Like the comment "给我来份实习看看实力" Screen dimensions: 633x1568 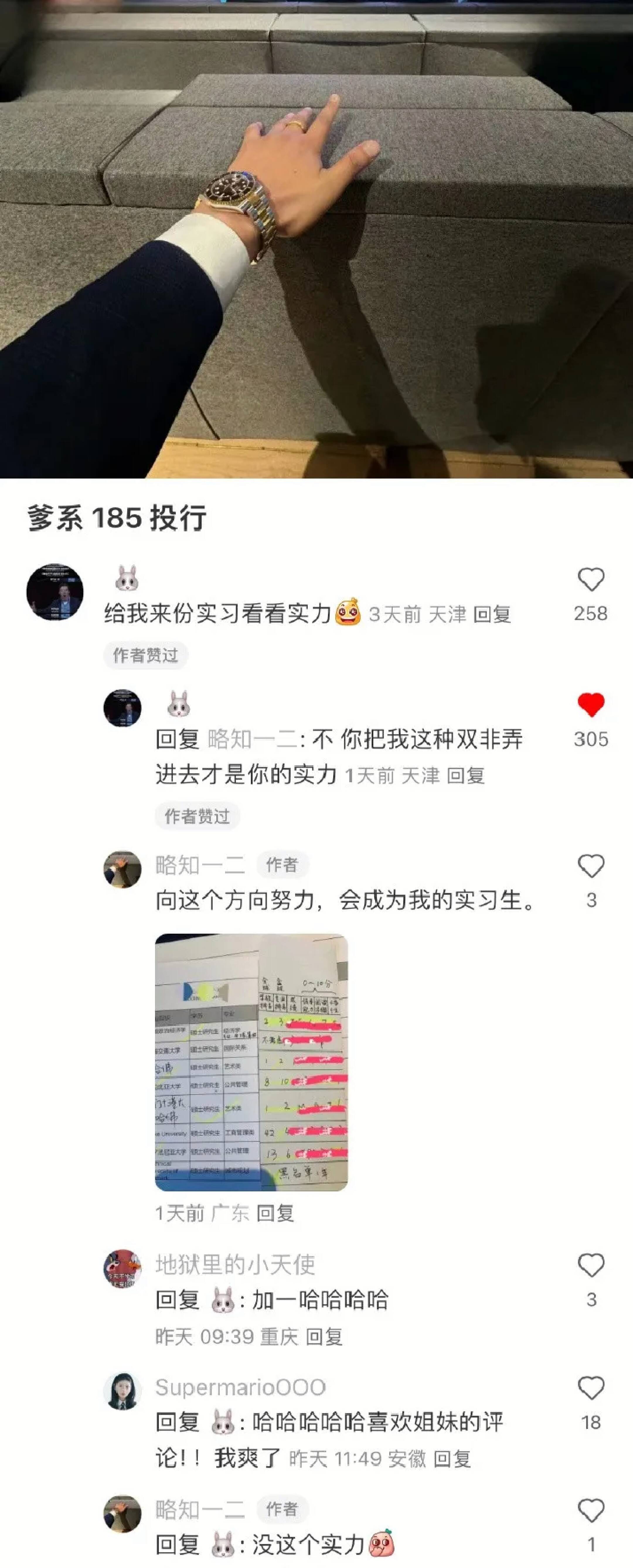click(x=590, y=580)
